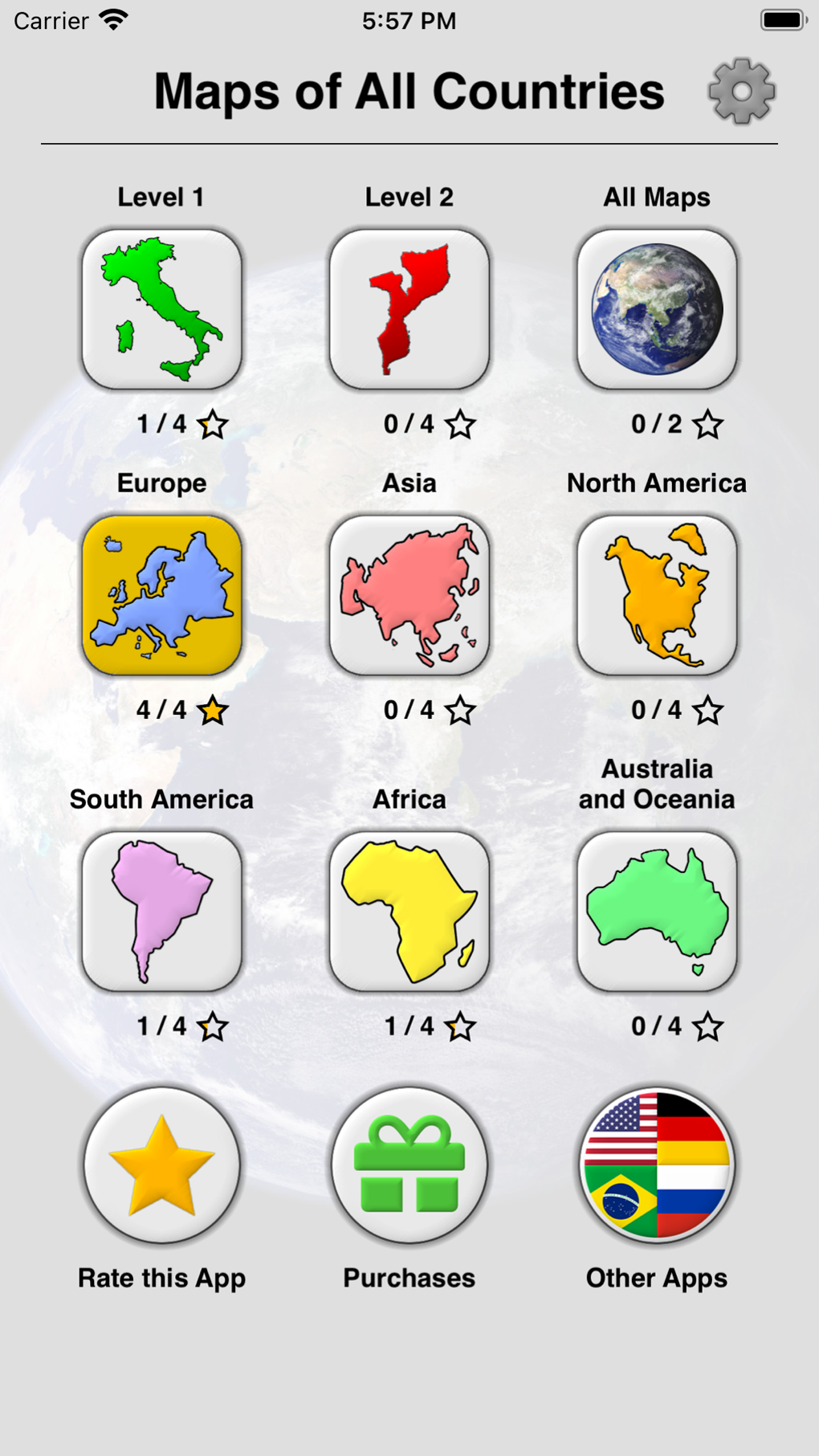Start the Level 1 quiz
The height and width of the screenshot is (1456, 819).
click(161, 309)
